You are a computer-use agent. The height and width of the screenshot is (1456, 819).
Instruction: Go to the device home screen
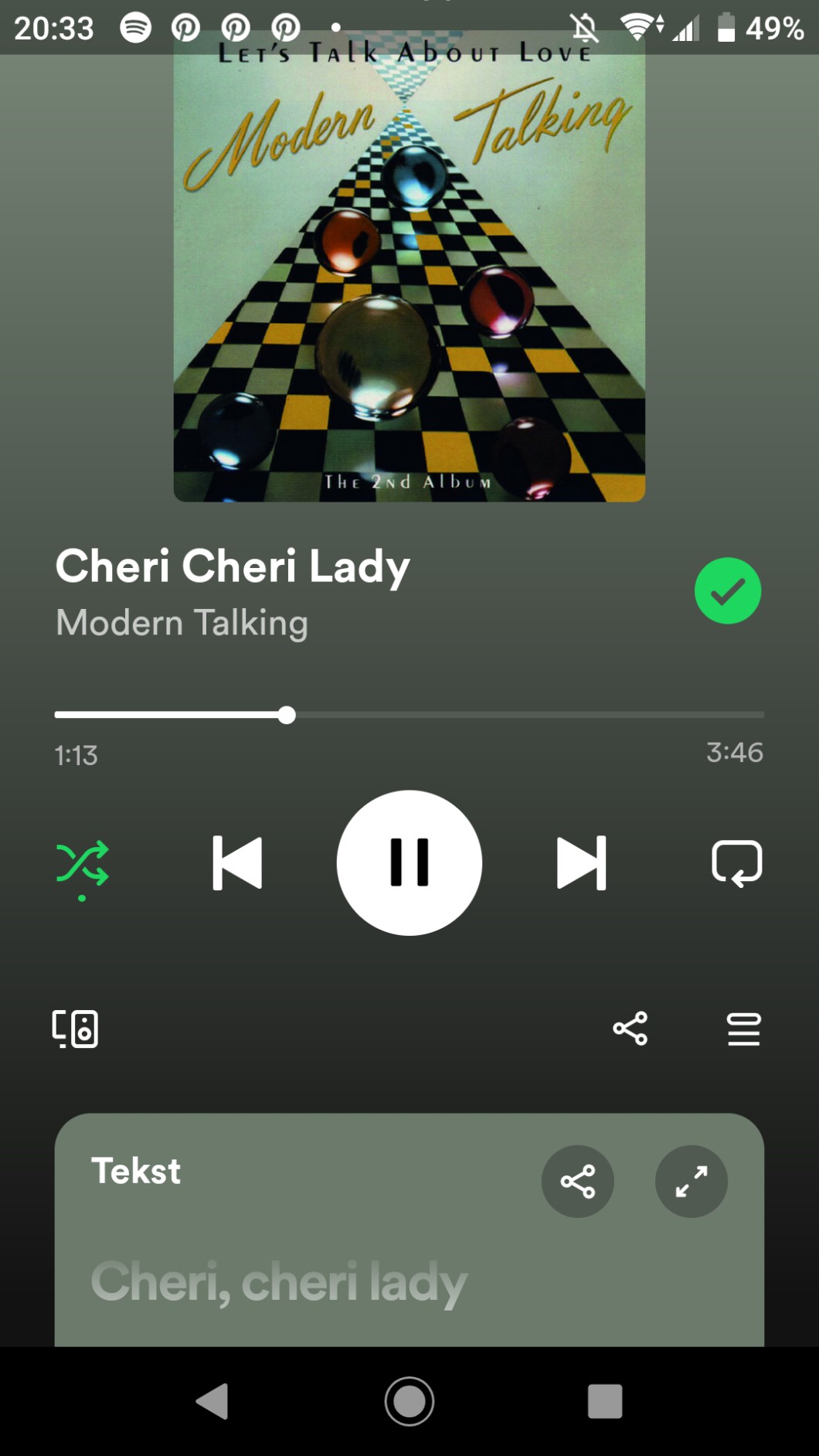(409, 1401)
